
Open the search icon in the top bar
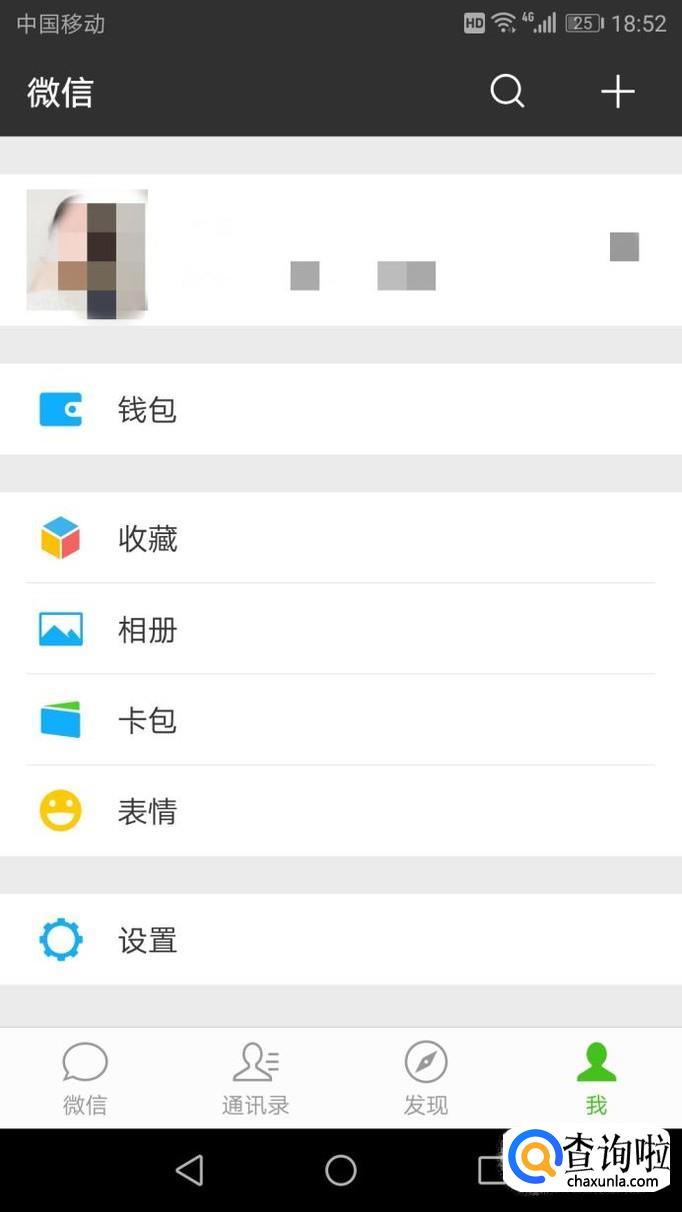pyautogui.click(x=507, y=92)
